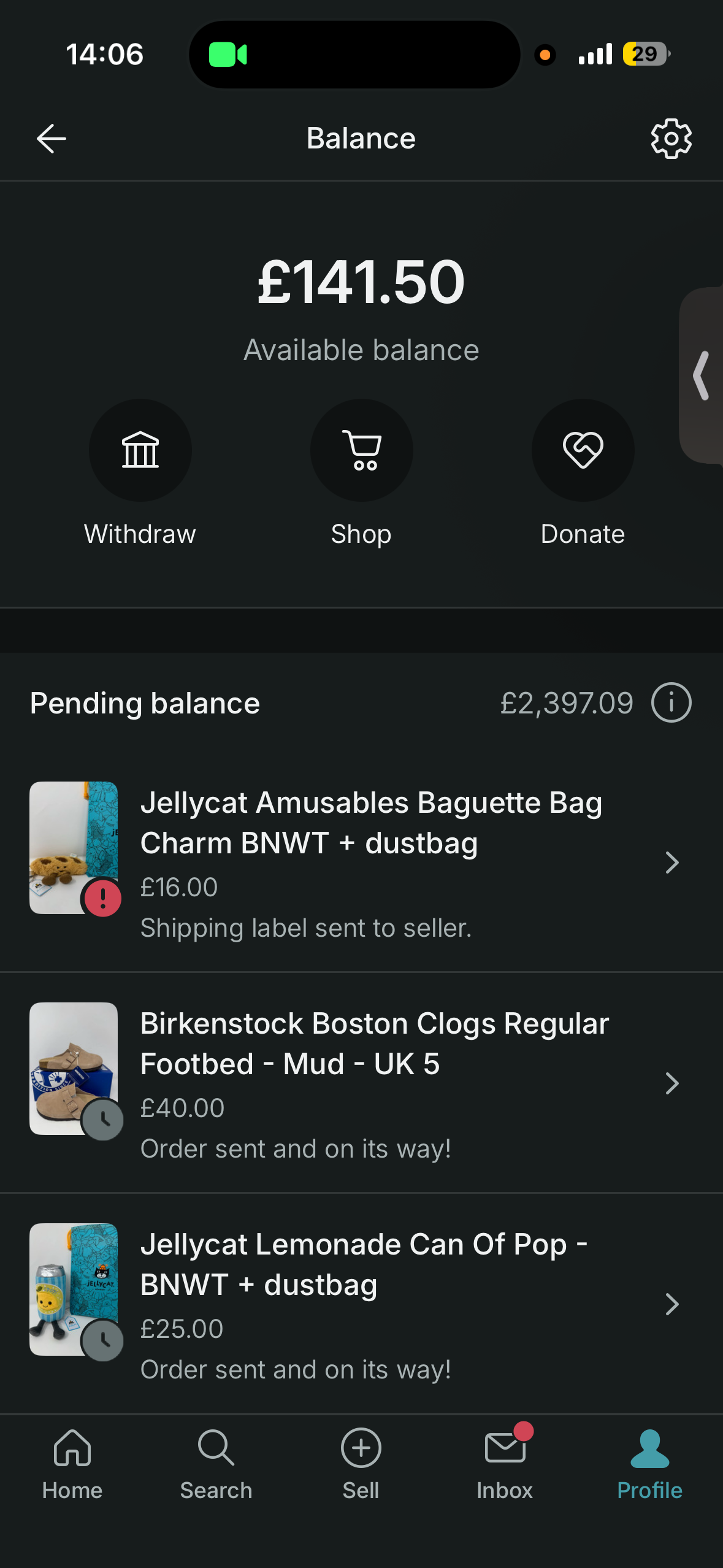View the Birkenstock Boston Clogs order

(x=371, y=1083)
